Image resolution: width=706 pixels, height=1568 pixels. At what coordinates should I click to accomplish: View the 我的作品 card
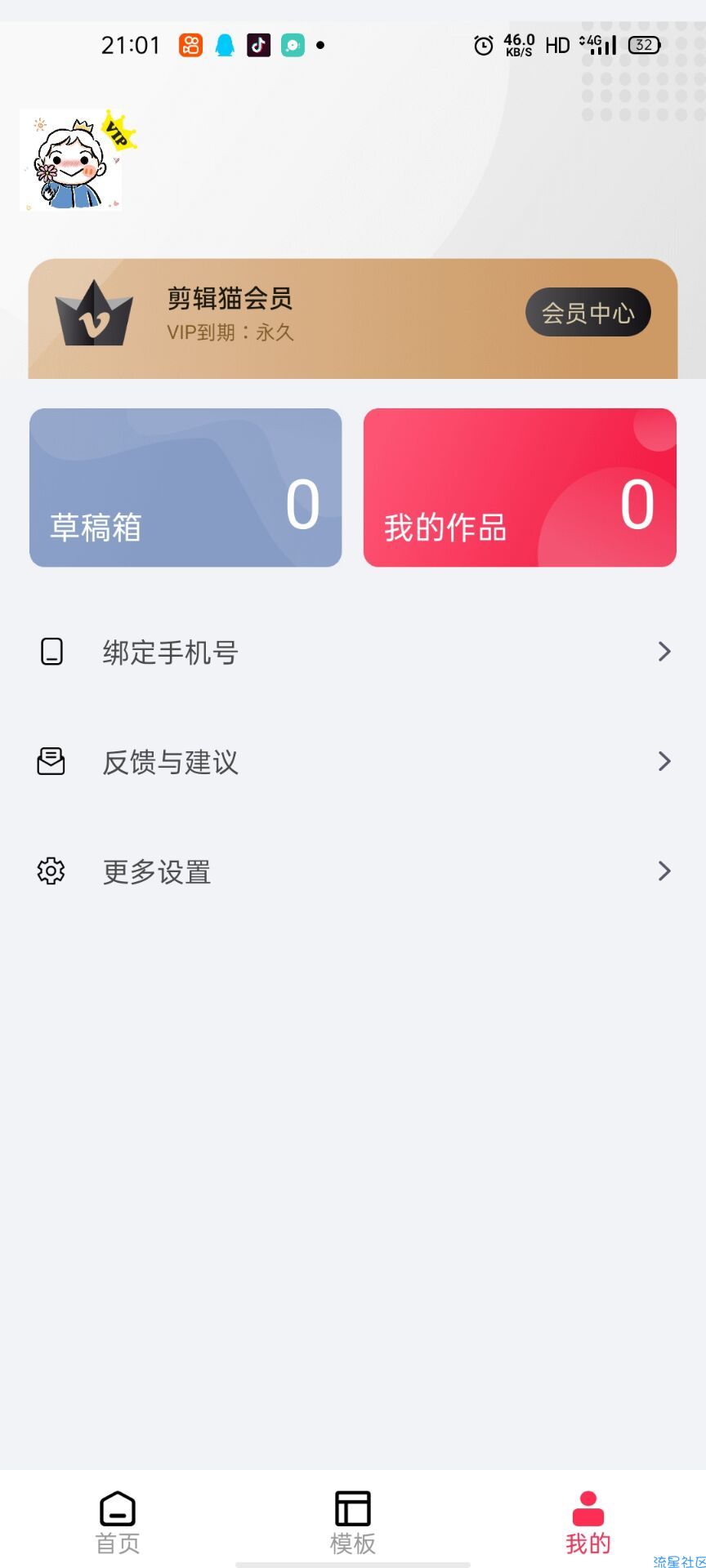tap(520, 488)
